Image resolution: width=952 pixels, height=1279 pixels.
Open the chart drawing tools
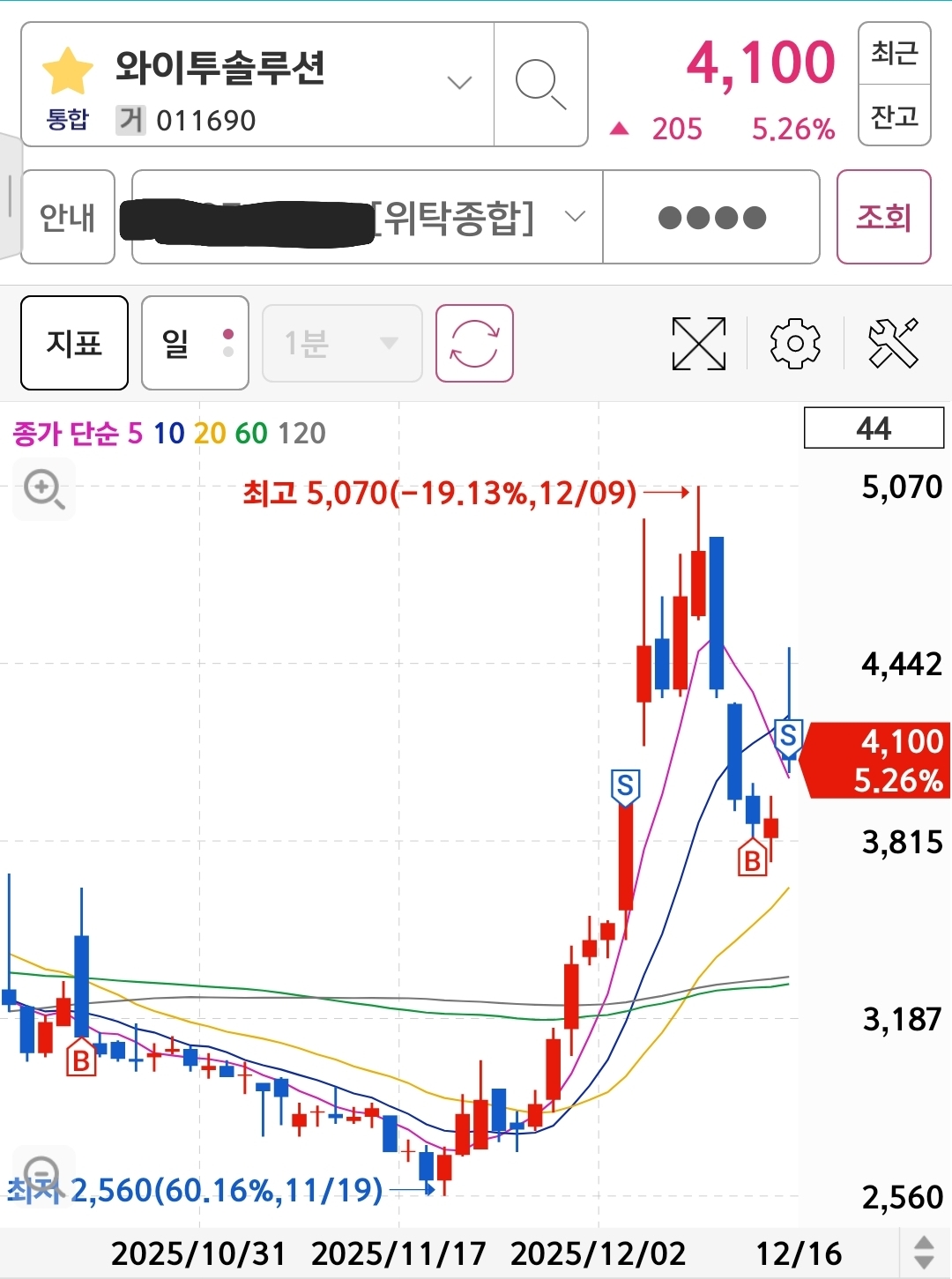892,343
